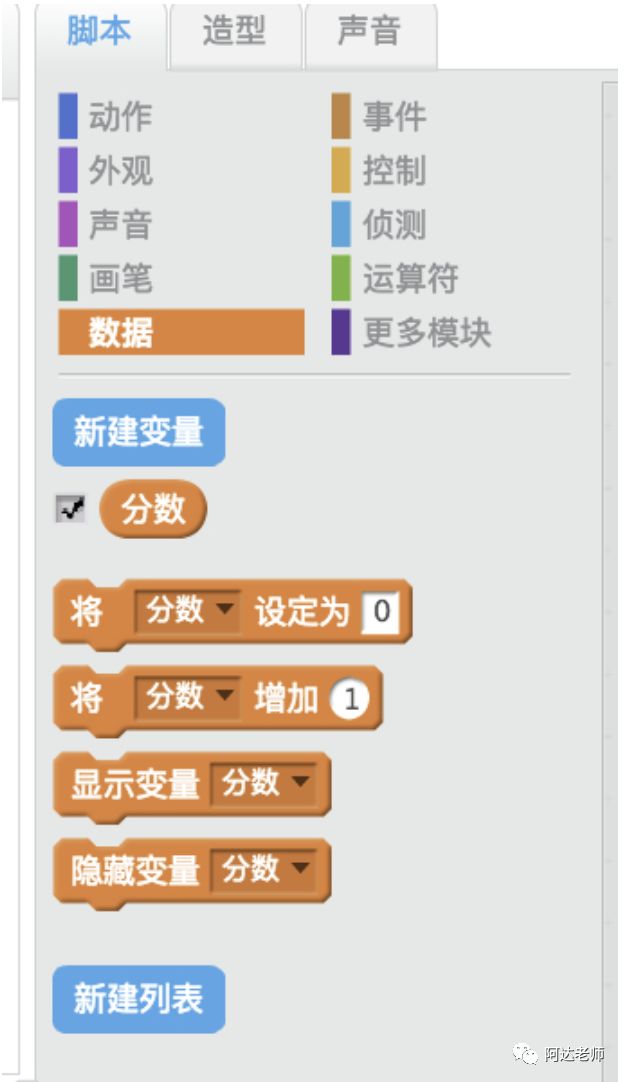
Task: Open the 分数 dropdown in the 隐藏变量 block
Action: 263,869
